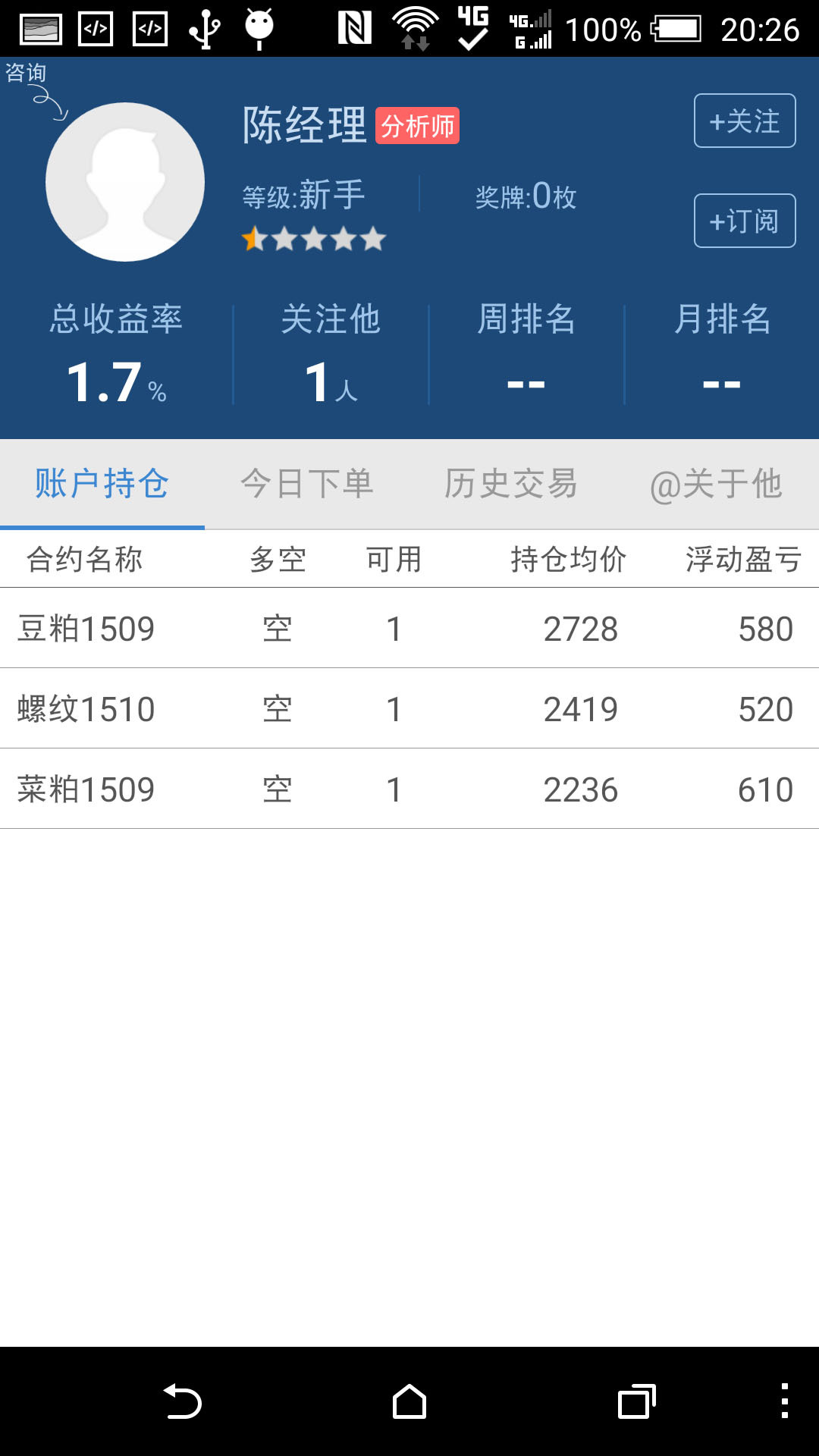Image resolution: width=819 pixels, height=1456 pixels.
Task: Open the 螺纹1510 position row
Action: pyautogui.click(x=409, y=709)
